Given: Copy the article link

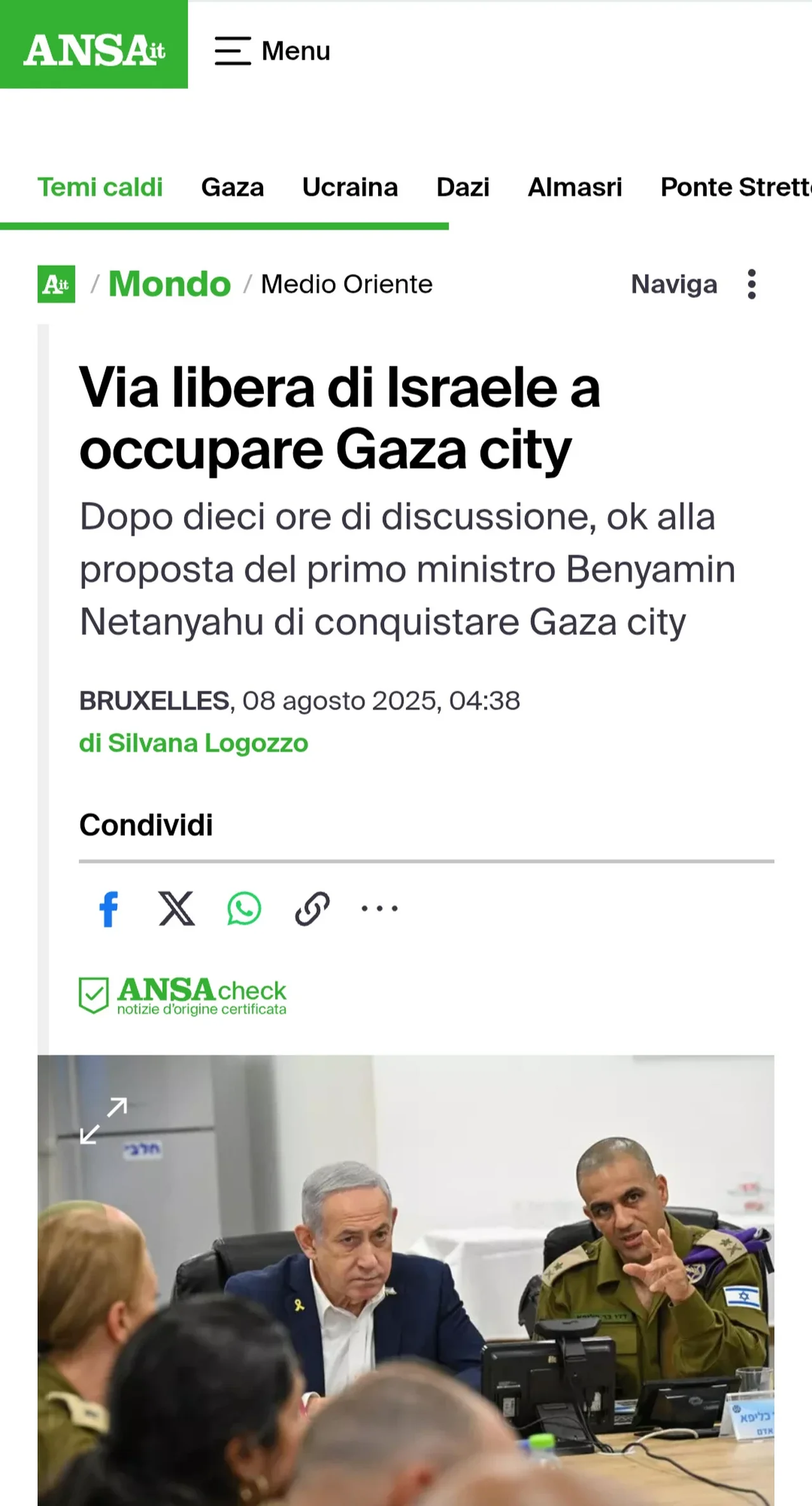Looking at the screenshot, I should click(312, 909).
